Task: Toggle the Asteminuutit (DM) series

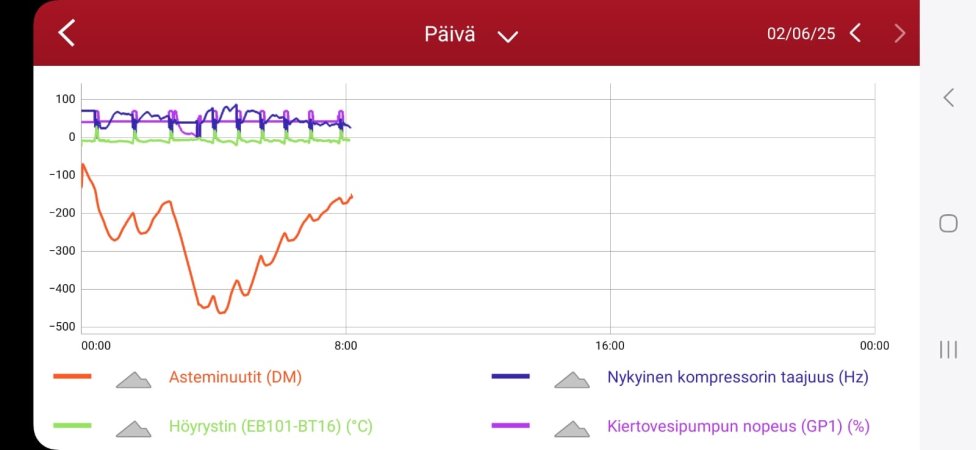Action: [x=235, y=378]
